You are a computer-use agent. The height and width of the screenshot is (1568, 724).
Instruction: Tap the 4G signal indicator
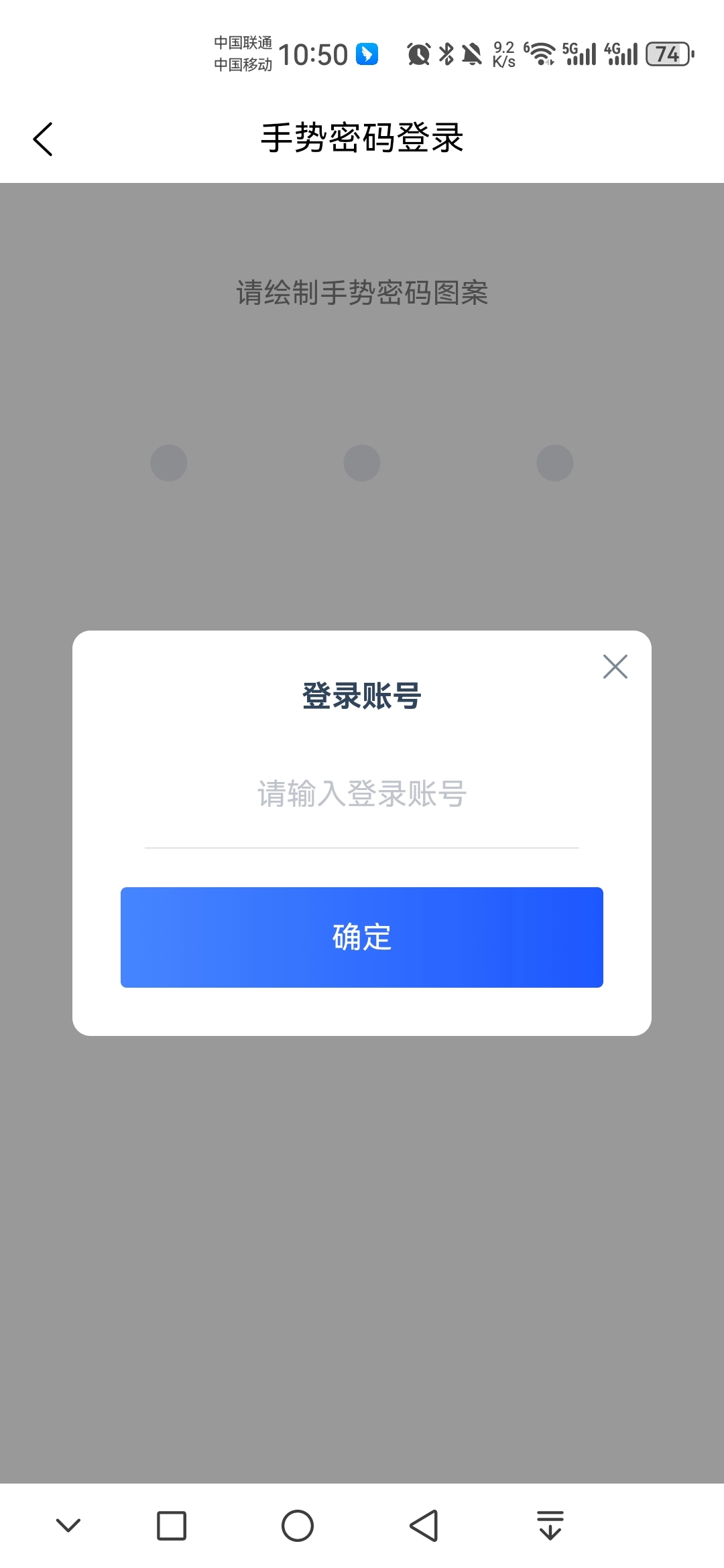pyautogui.click(x=620, y=54)
